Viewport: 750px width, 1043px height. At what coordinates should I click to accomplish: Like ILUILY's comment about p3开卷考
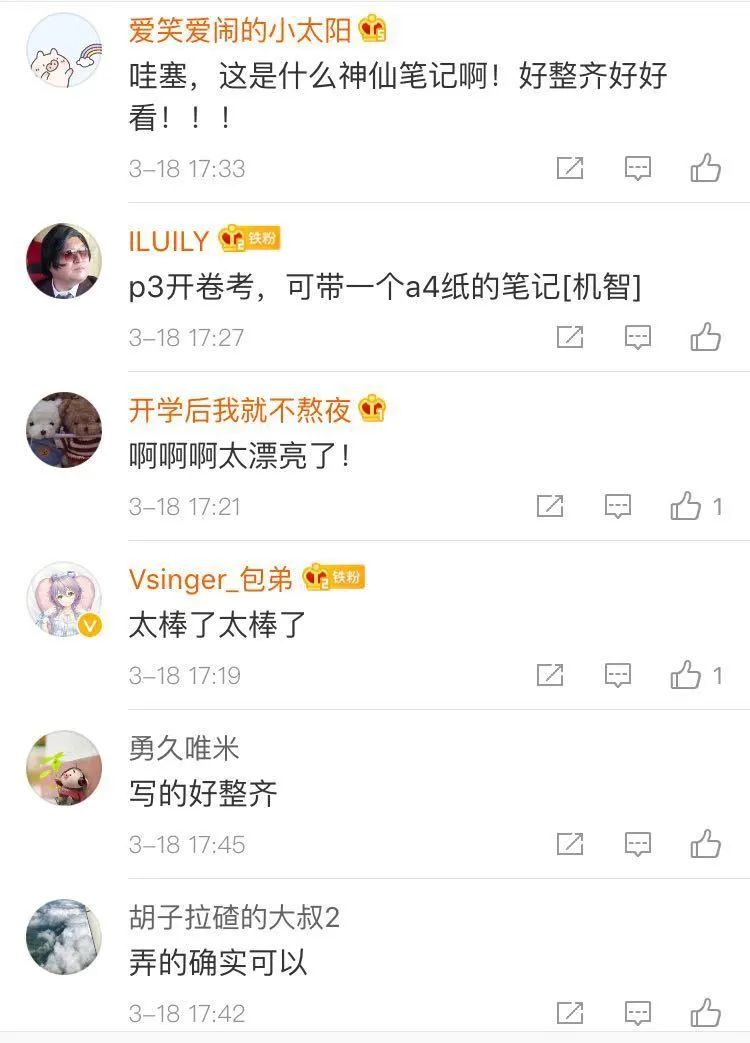pos(706,337)
